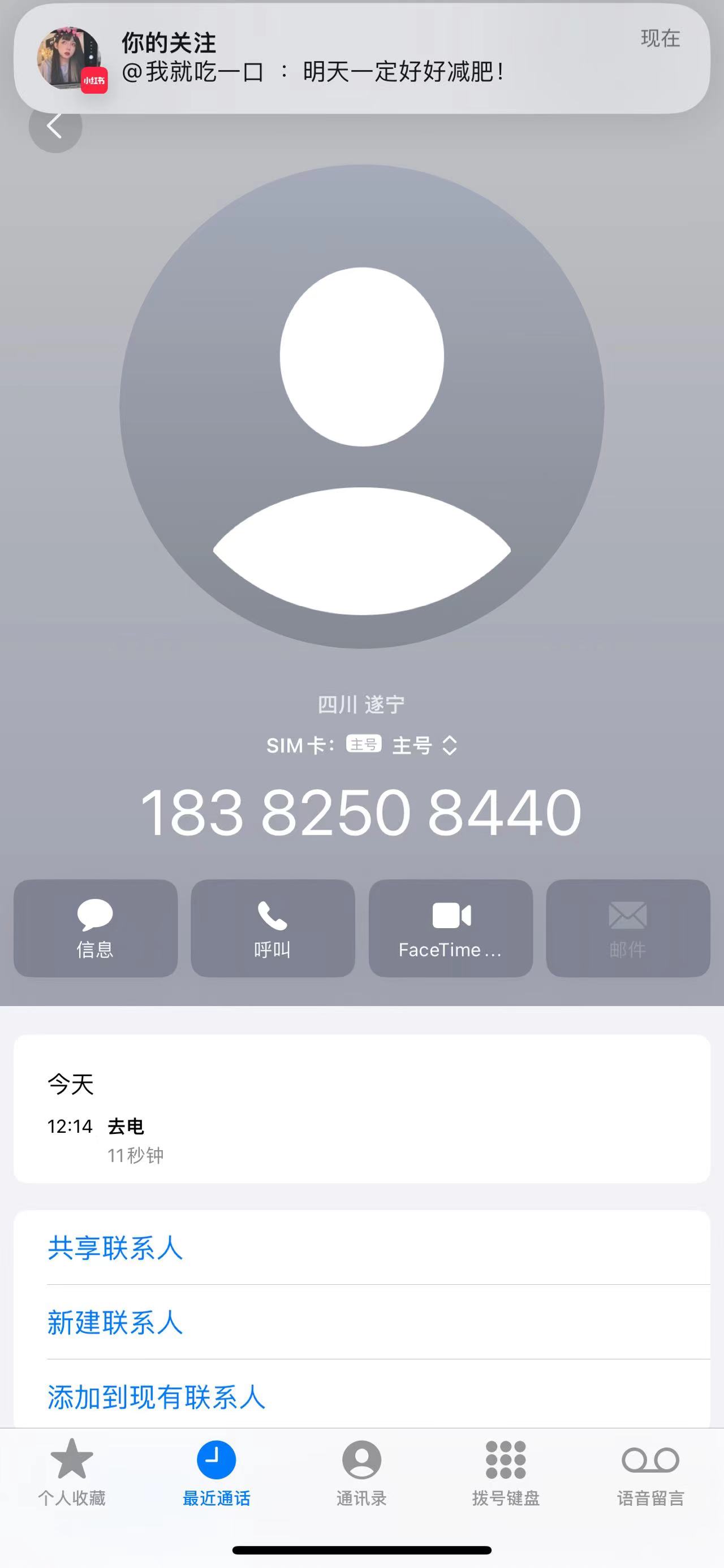724x1568 pixels.
Task: Select 共享联系人
Action: [x=361, y=1248]
